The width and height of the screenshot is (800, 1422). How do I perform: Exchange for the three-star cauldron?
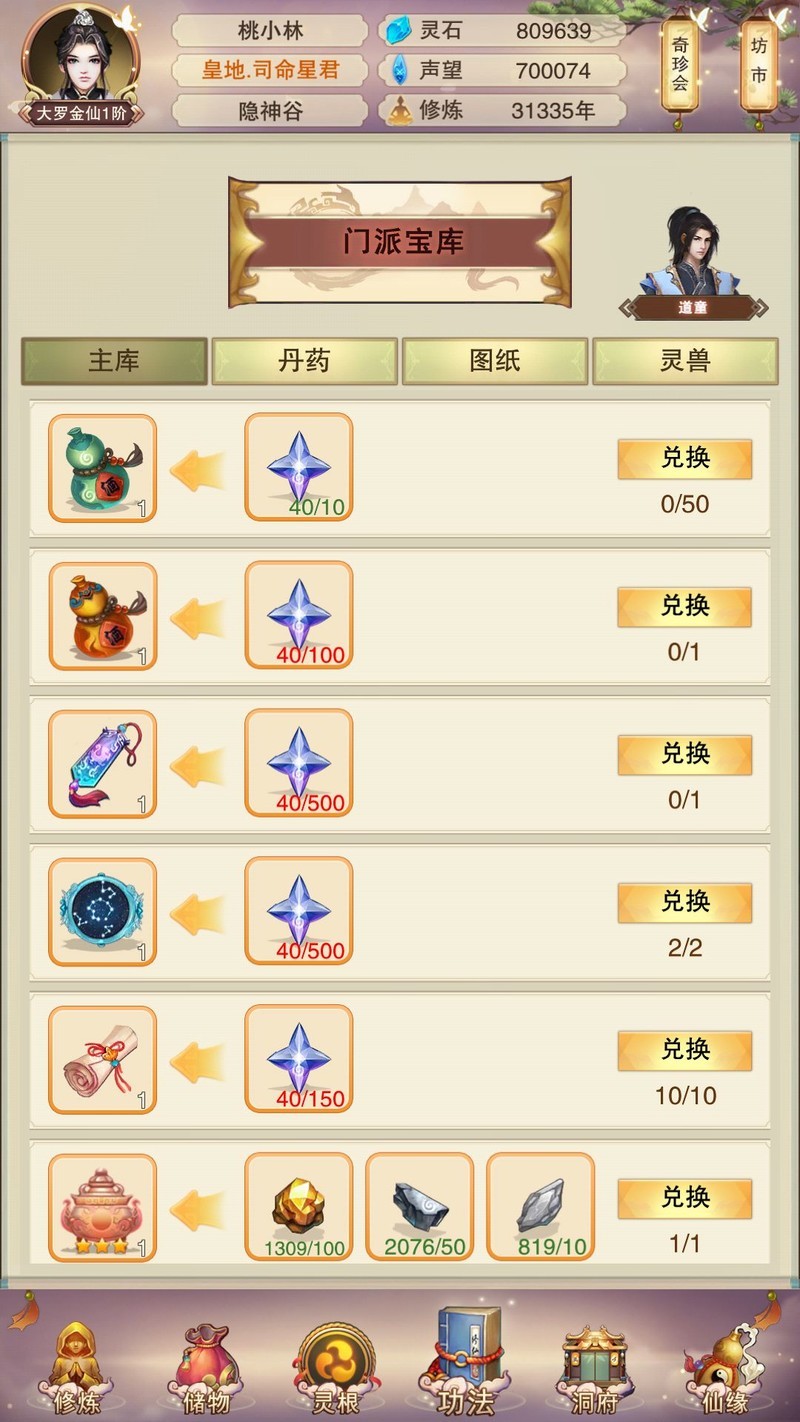[x=685, y=1199]
